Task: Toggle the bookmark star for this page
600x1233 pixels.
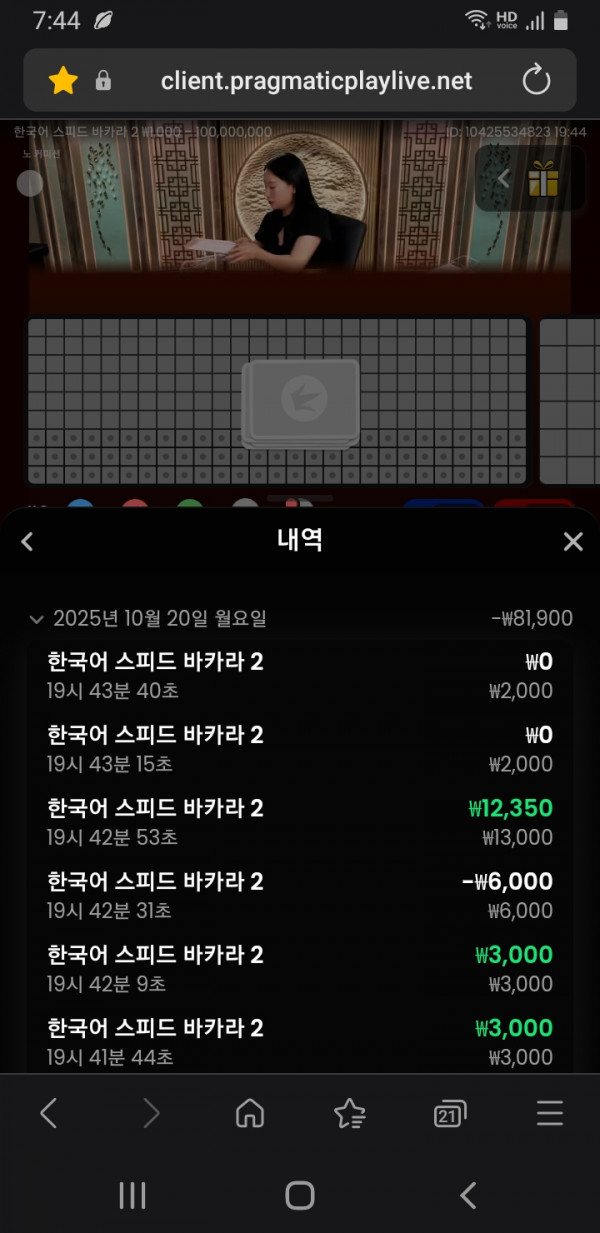Action: [63, 80]
